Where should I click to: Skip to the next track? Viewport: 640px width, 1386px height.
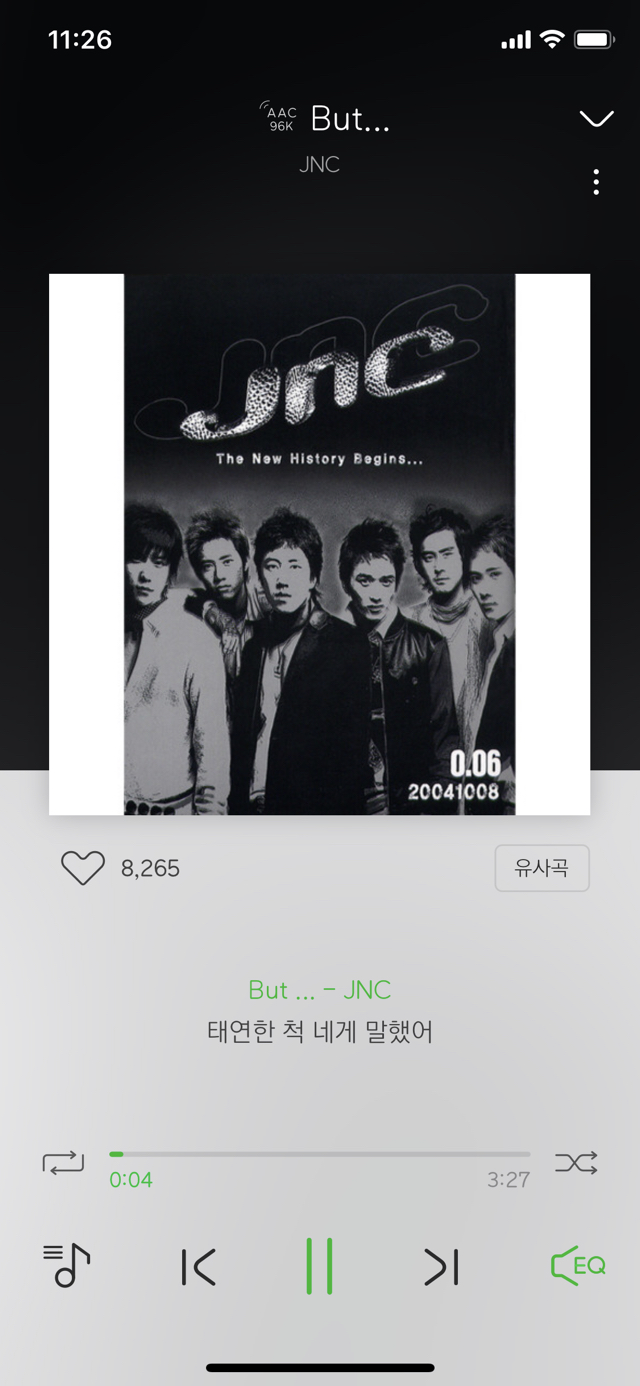[441, 1267]
